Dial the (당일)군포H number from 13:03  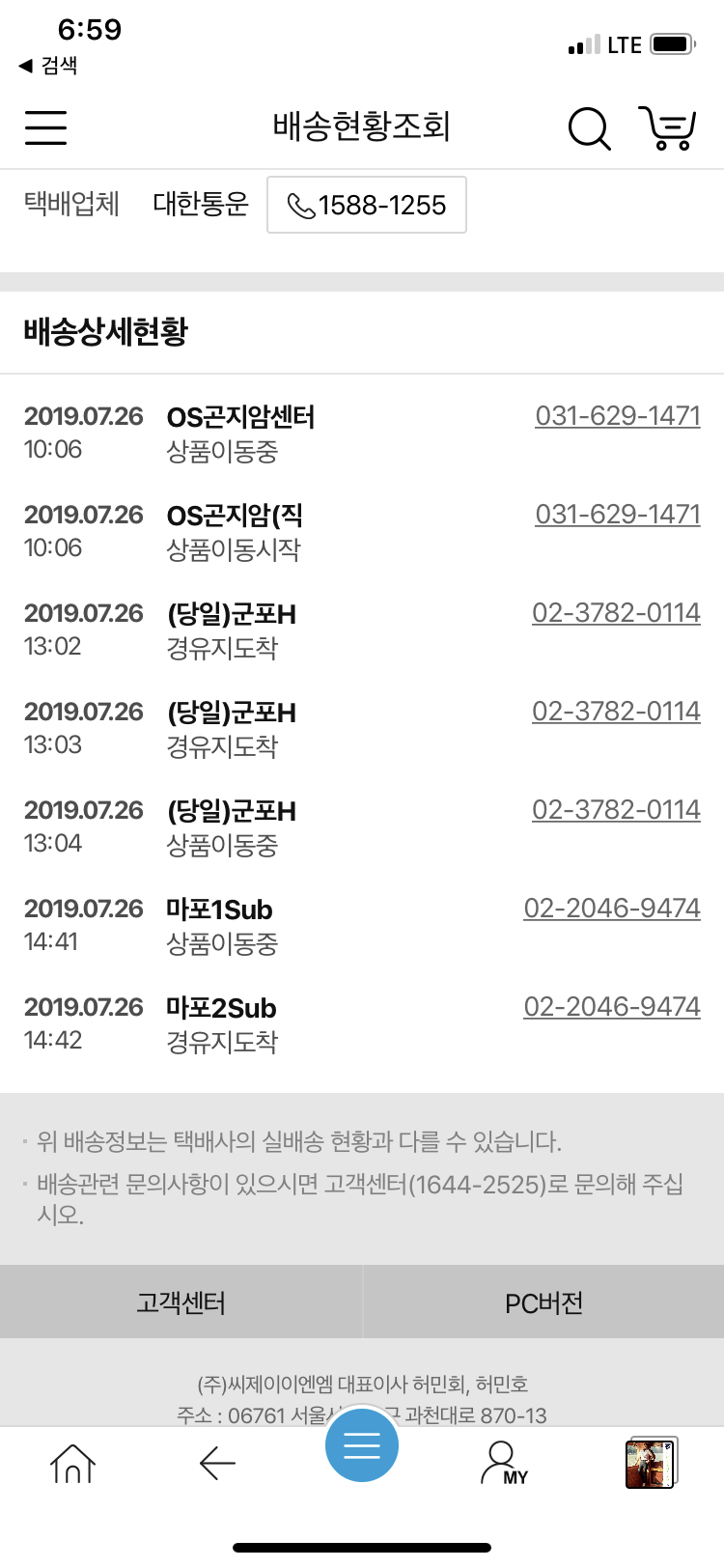tap(616, 712)
